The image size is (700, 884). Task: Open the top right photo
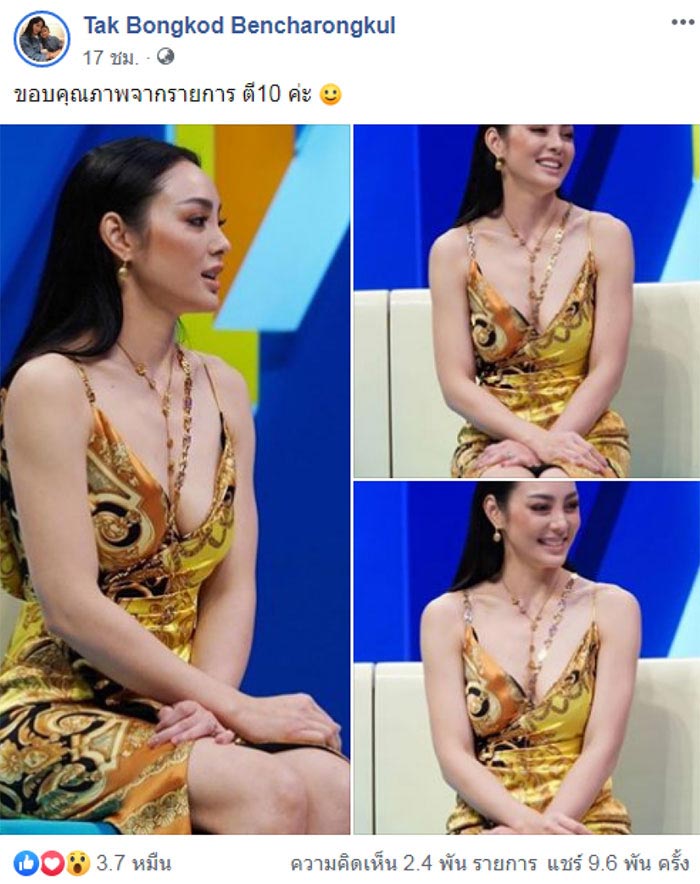pyautogui.click(x=526, y=300)
